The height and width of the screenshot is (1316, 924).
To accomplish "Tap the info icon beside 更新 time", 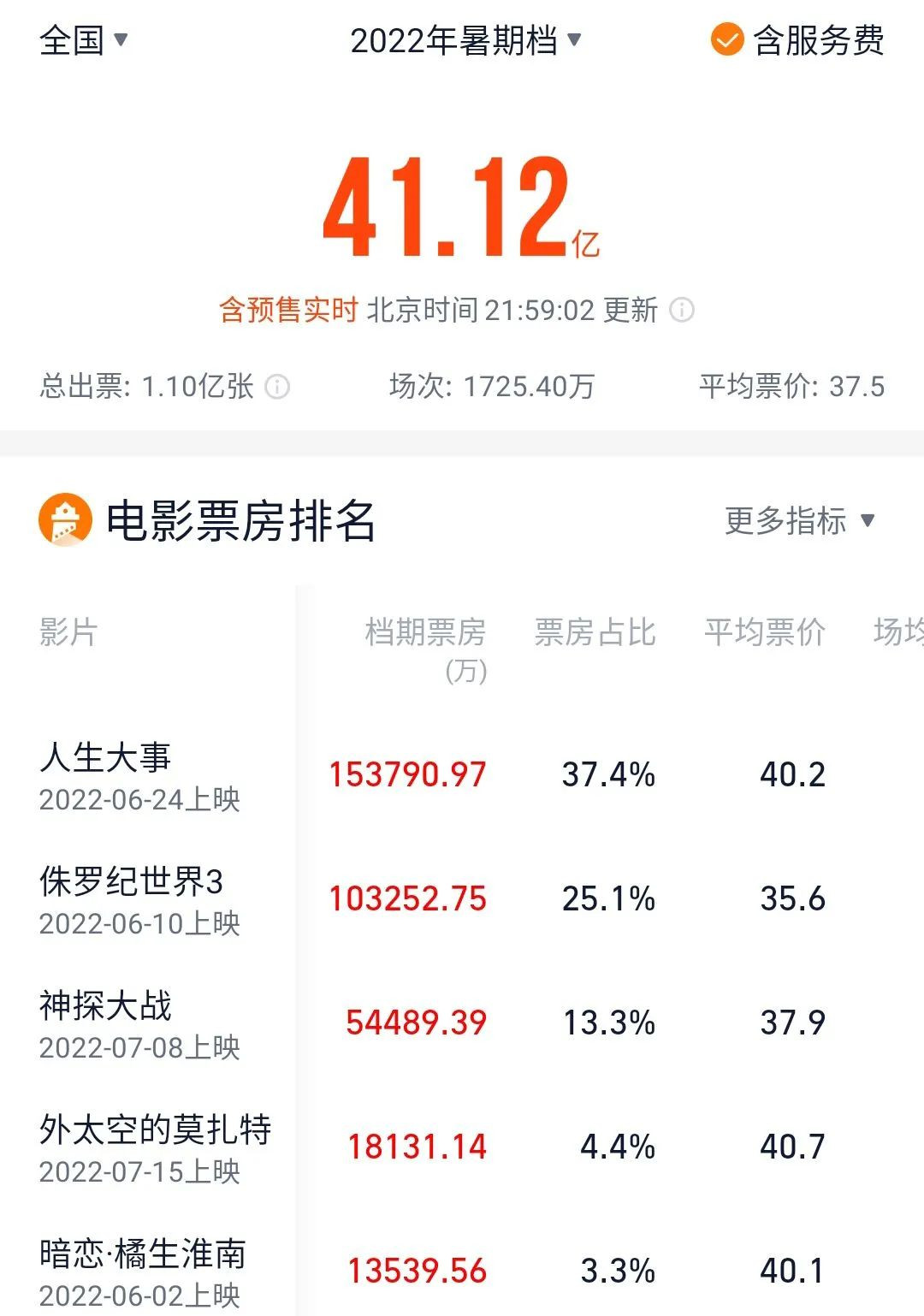I will (681, 310).
